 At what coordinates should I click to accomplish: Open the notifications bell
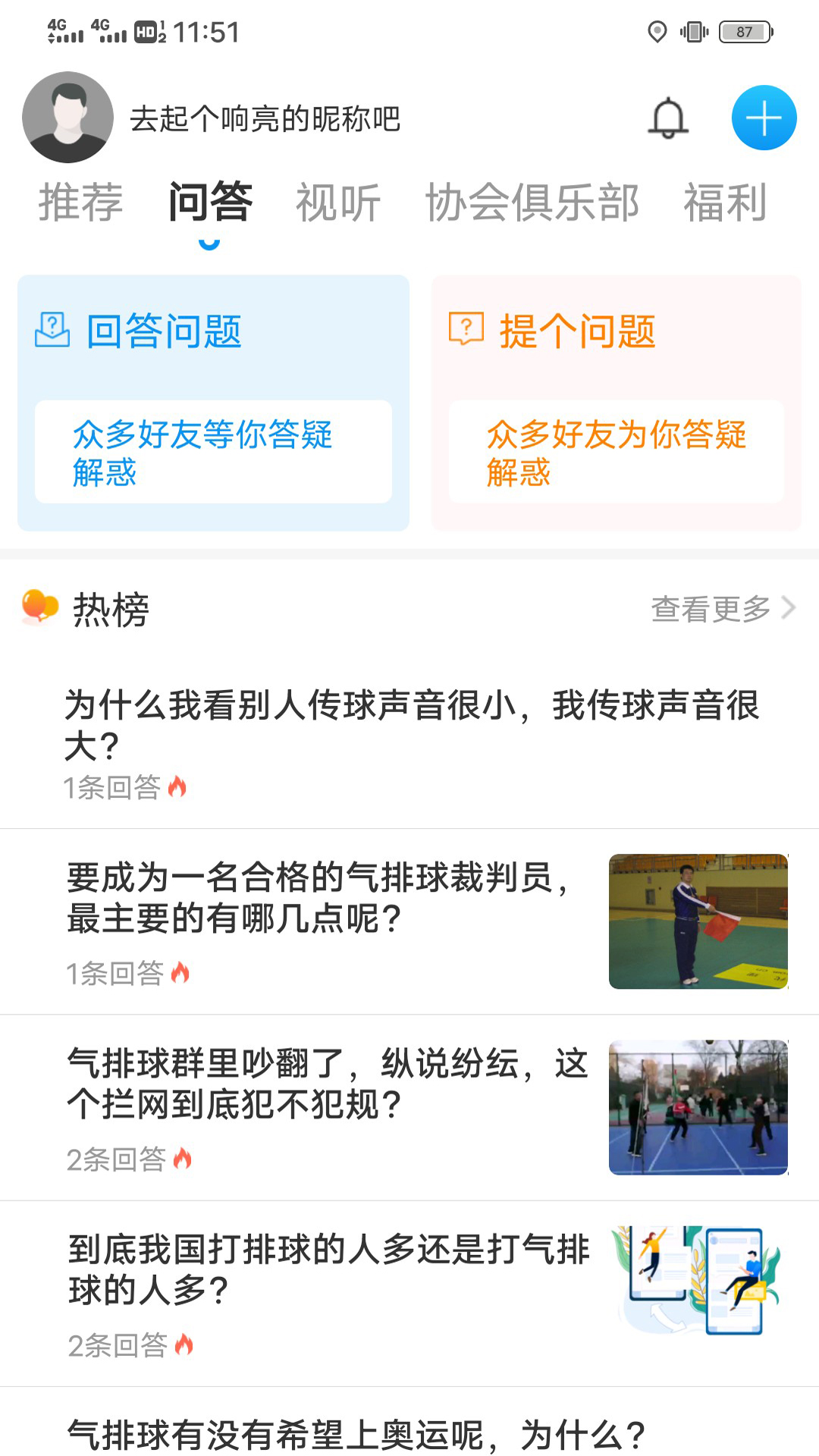[x=668, y=118]
